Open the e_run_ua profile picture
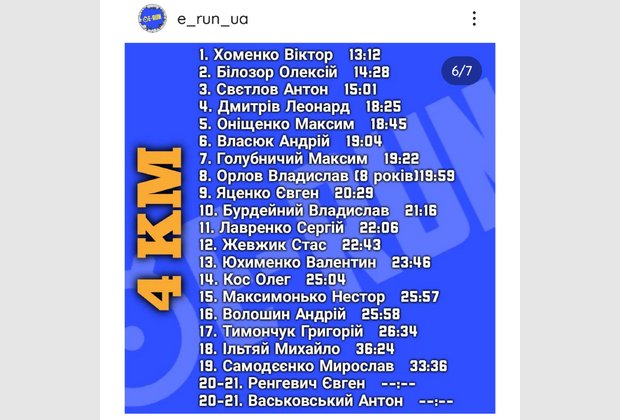This screenshot has width=620, height=420. click(152, 19)
